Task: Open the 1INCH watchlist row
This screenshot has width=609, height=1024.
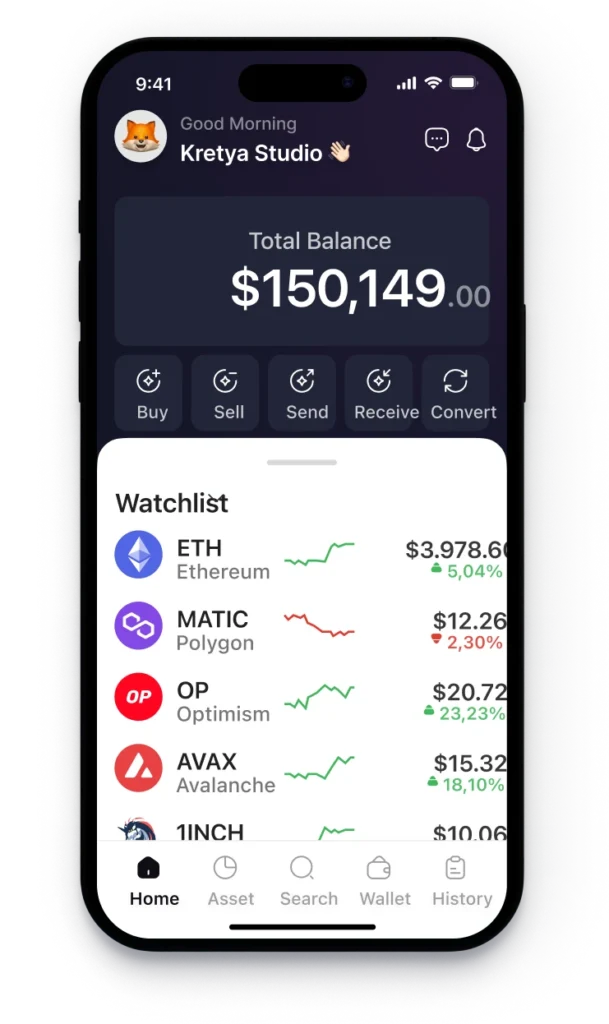Action: [x=300, y=830]
